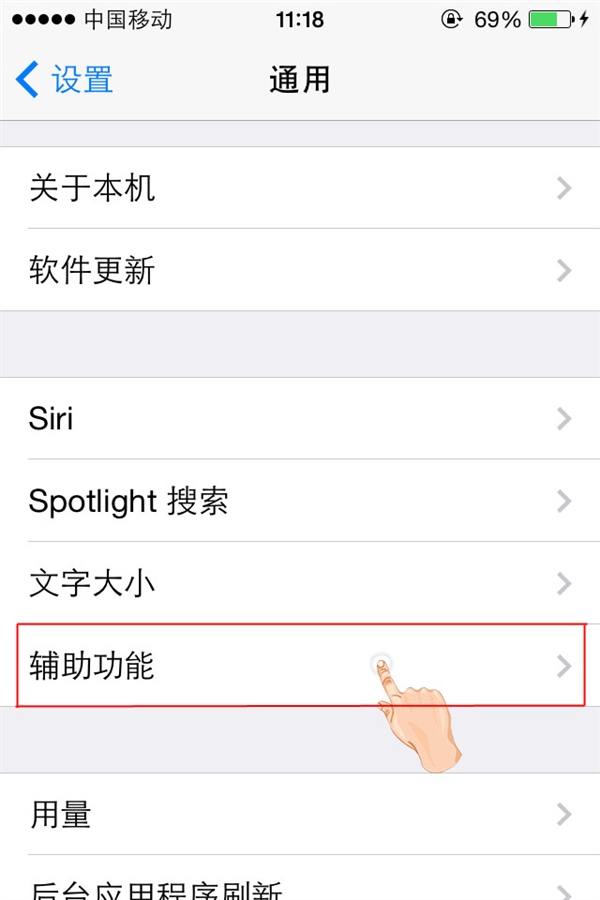Open 关于本机

[300, 188]
